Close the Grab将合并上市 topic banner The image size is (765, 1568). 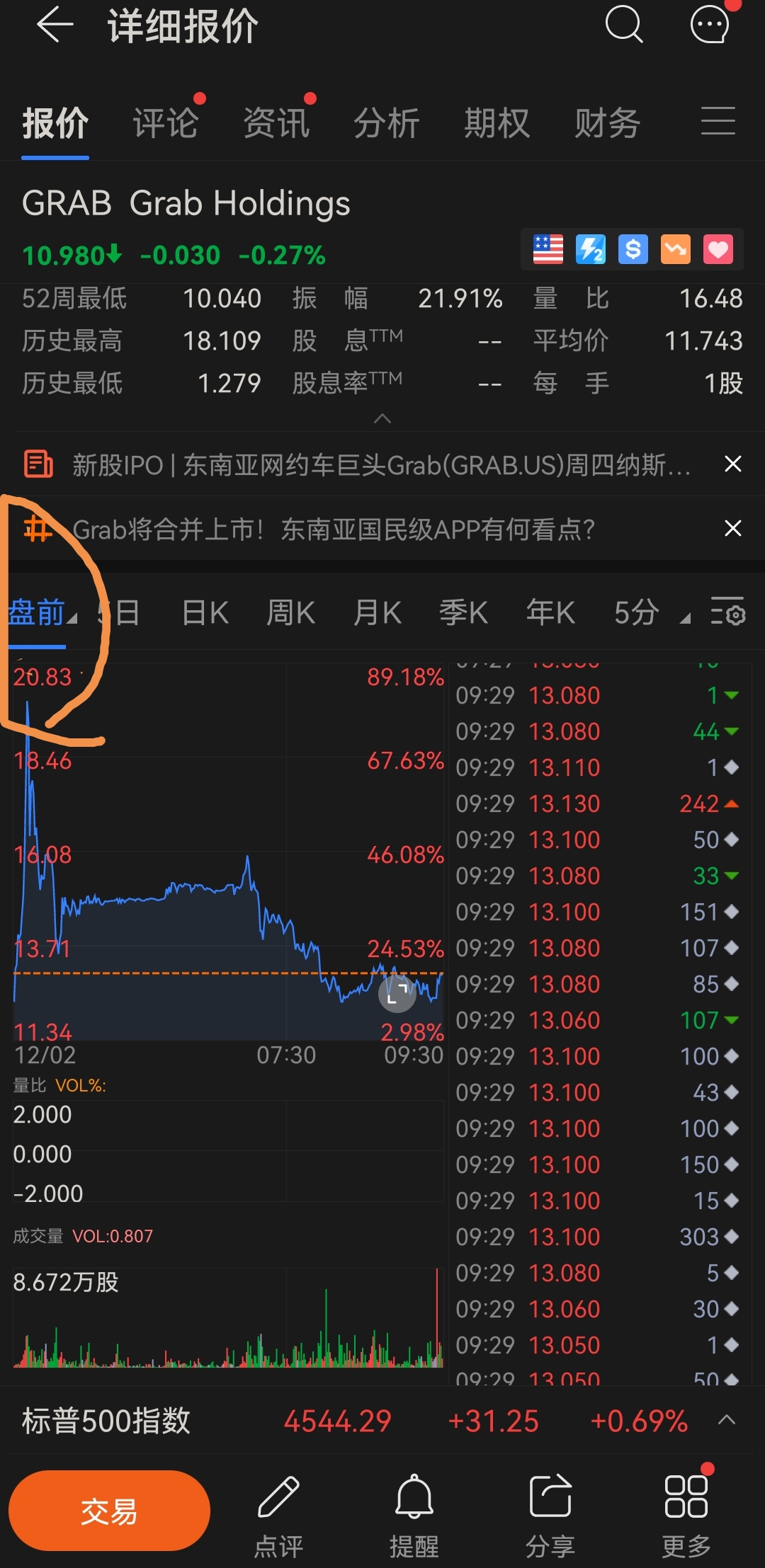point(733,529)
